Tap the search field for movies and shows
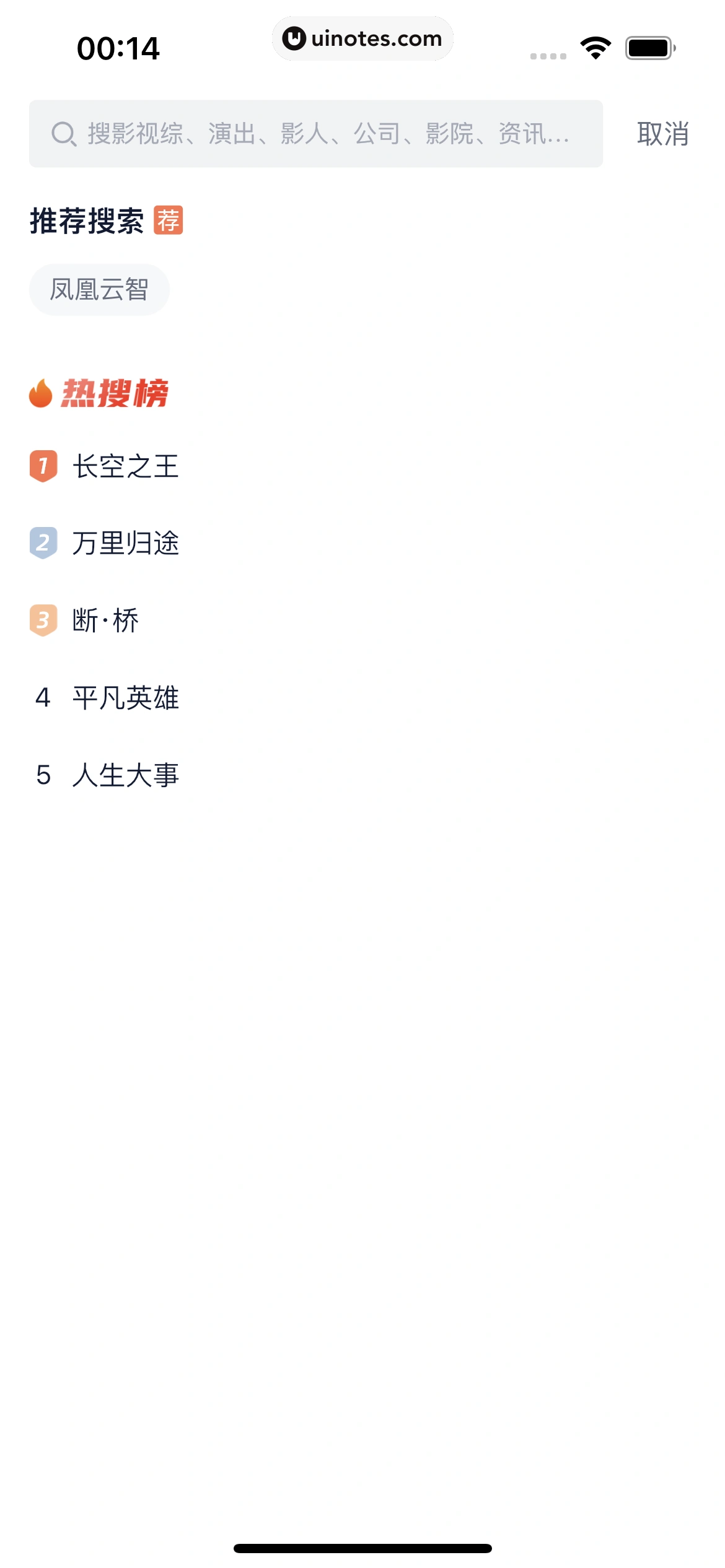 [x=316, y=134]
